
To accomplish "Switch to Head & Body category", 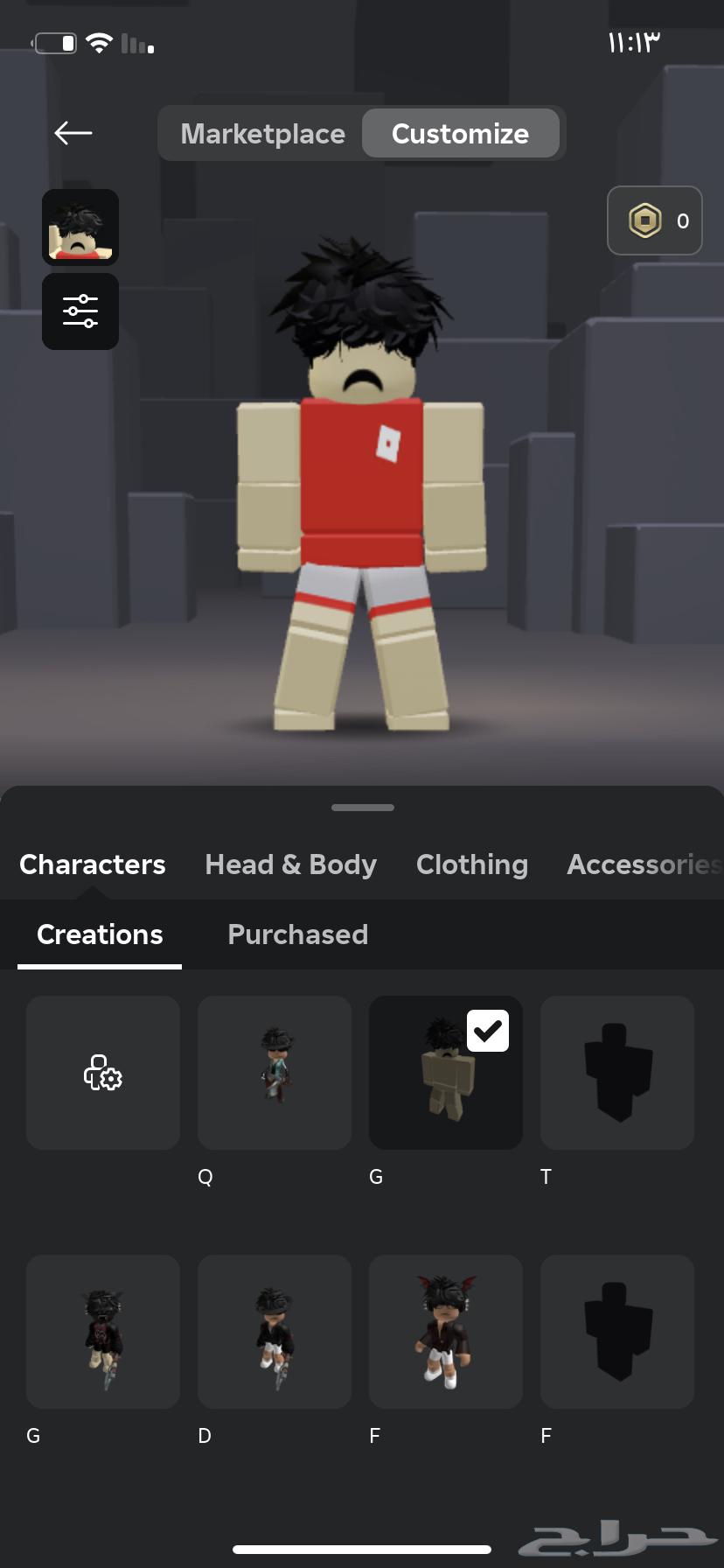I will [290, 864].
